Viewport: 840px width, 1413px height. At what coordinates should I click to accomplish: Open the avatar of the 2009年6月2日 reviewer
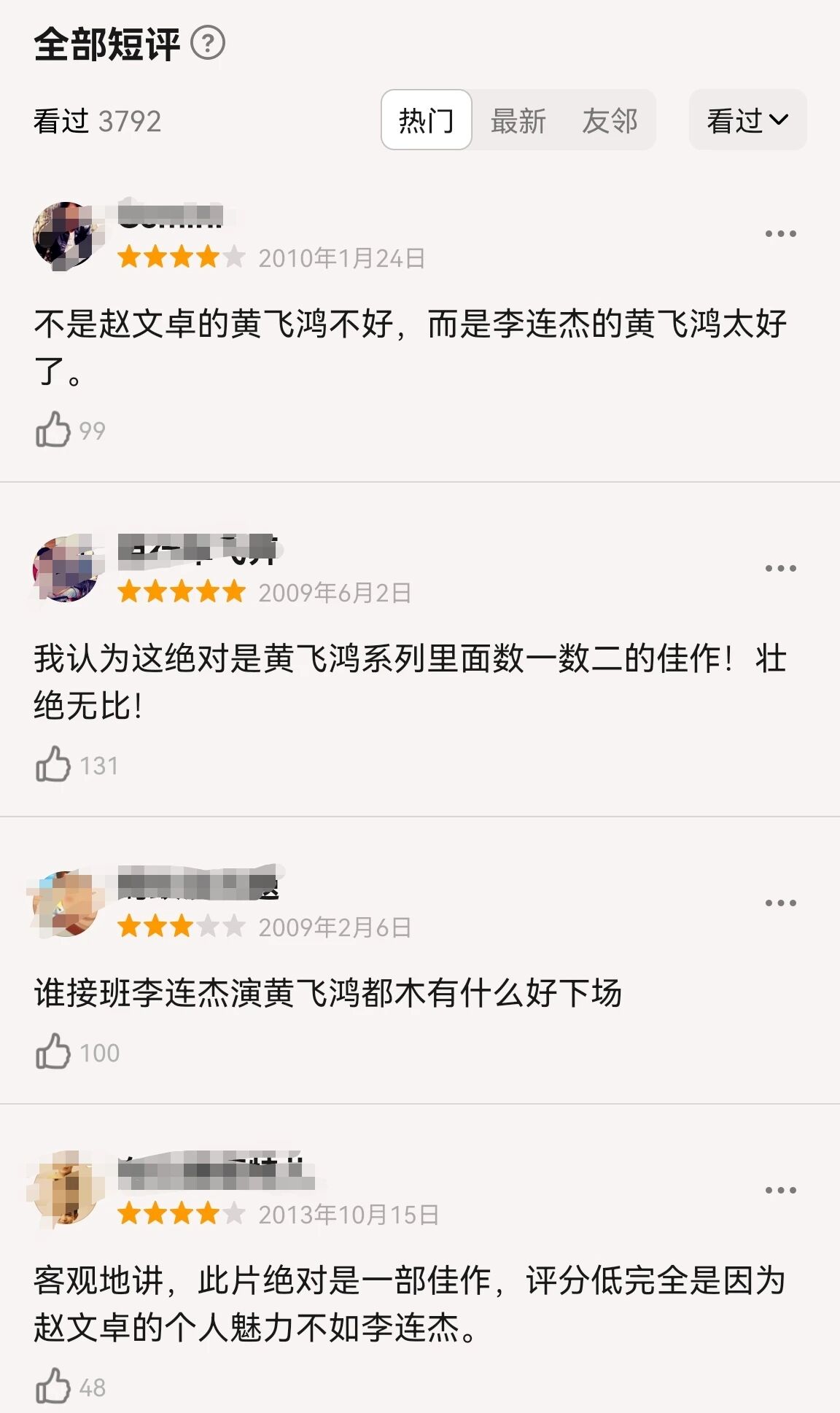(66, 569)
